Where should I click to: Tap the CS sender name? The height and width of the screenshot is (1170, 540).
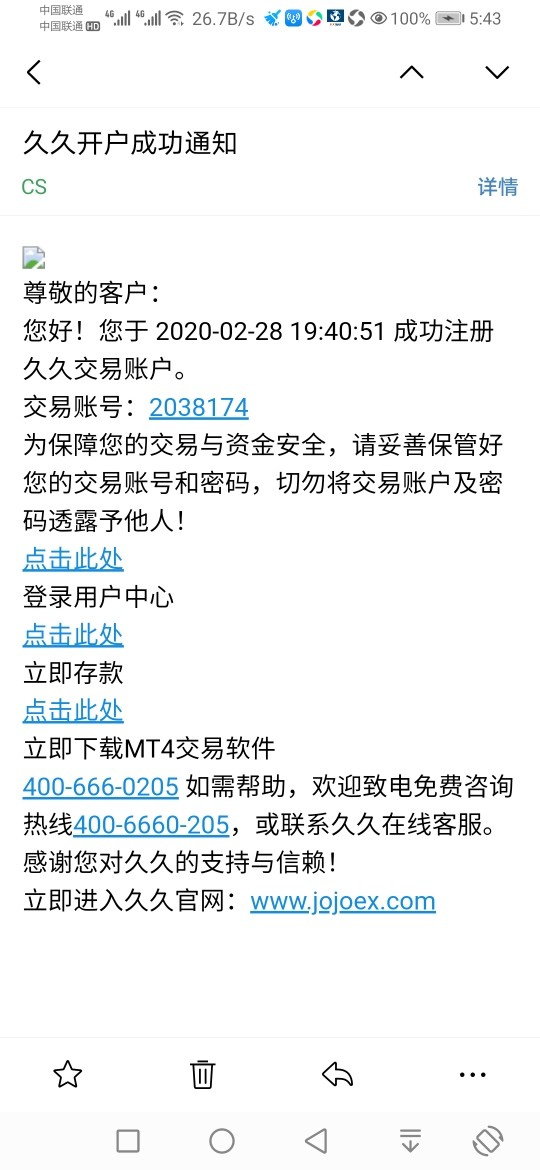[34, 187]
